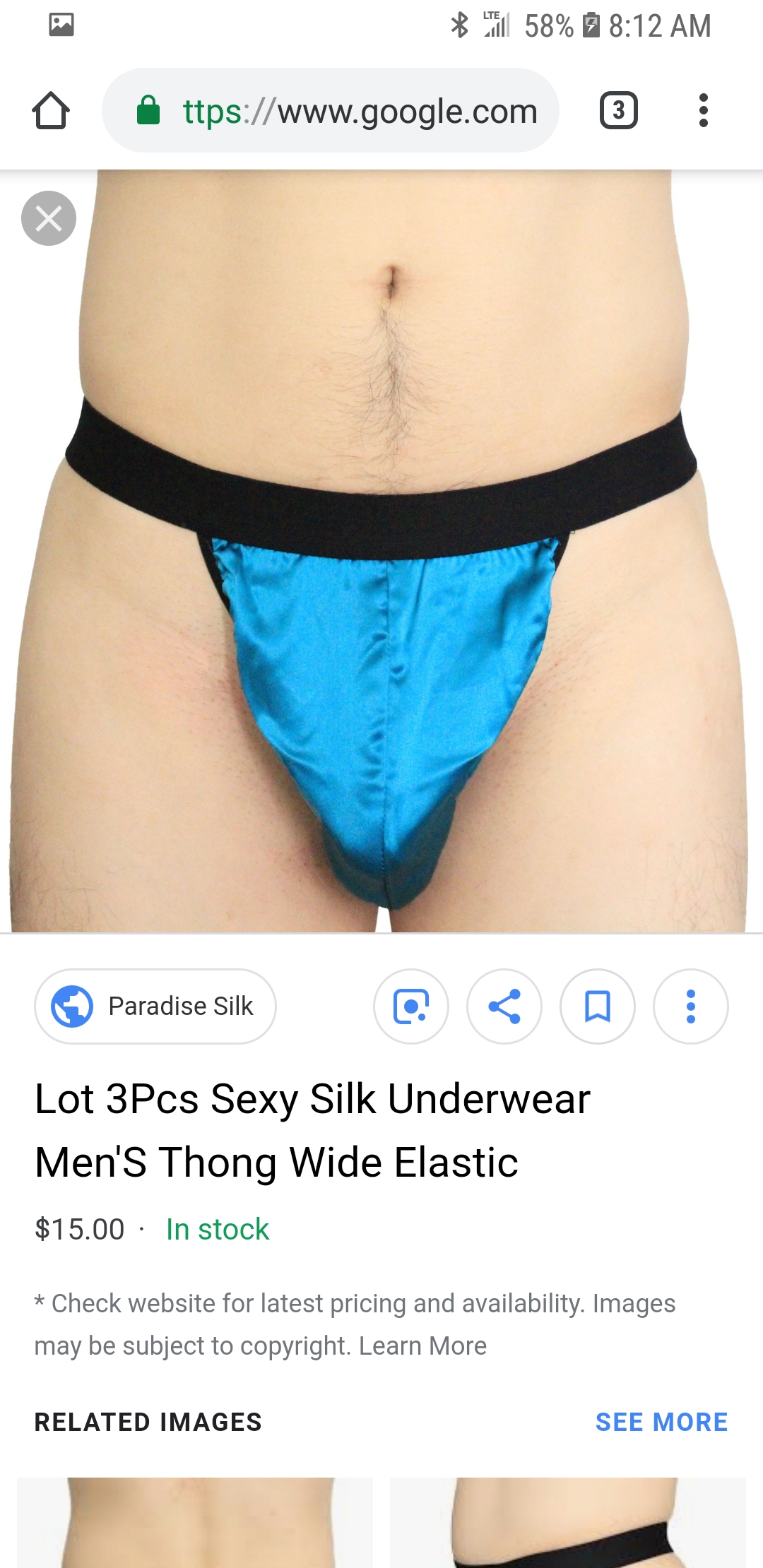Open the second related image
Screen dimensions: 763x1568
568,1526
